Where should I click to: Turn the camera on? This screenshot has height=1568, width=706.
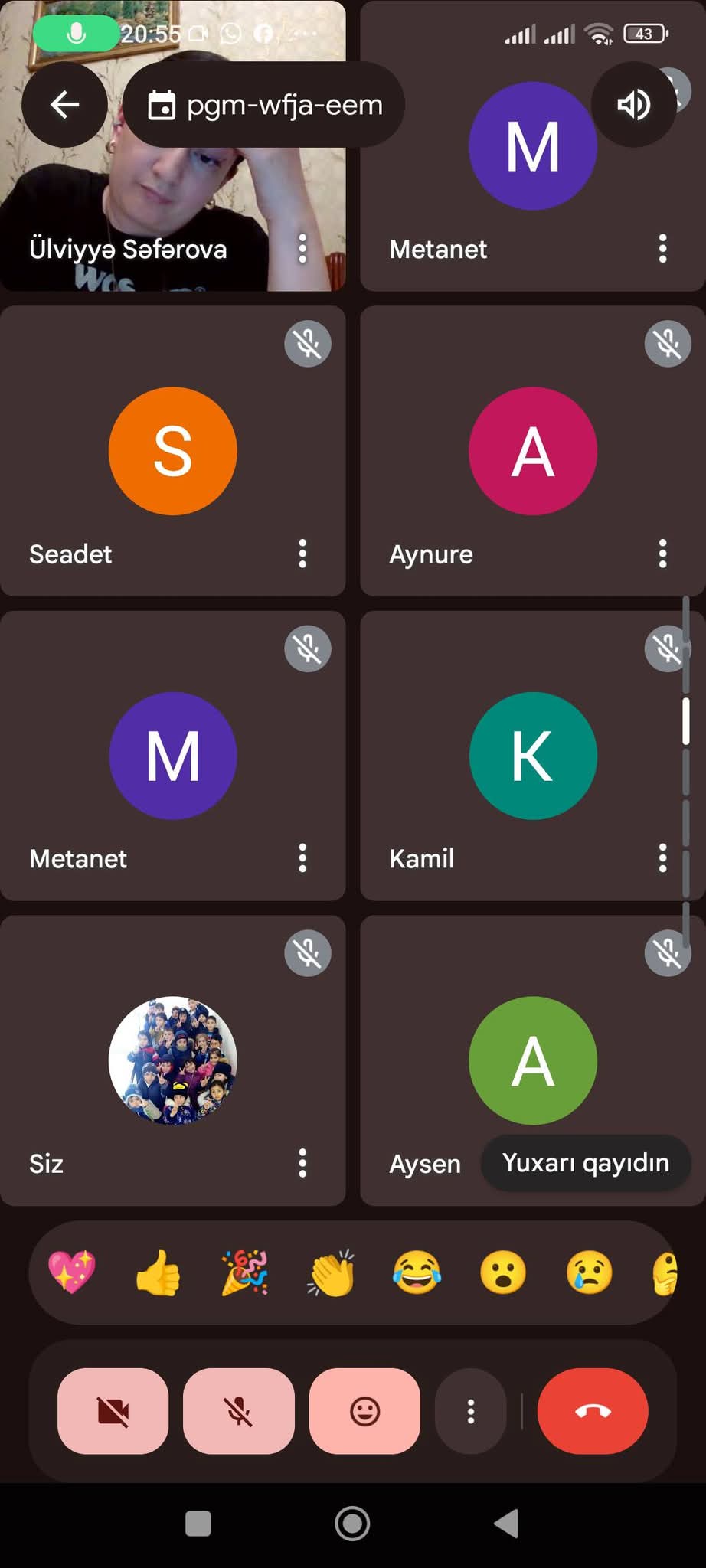113,1411
